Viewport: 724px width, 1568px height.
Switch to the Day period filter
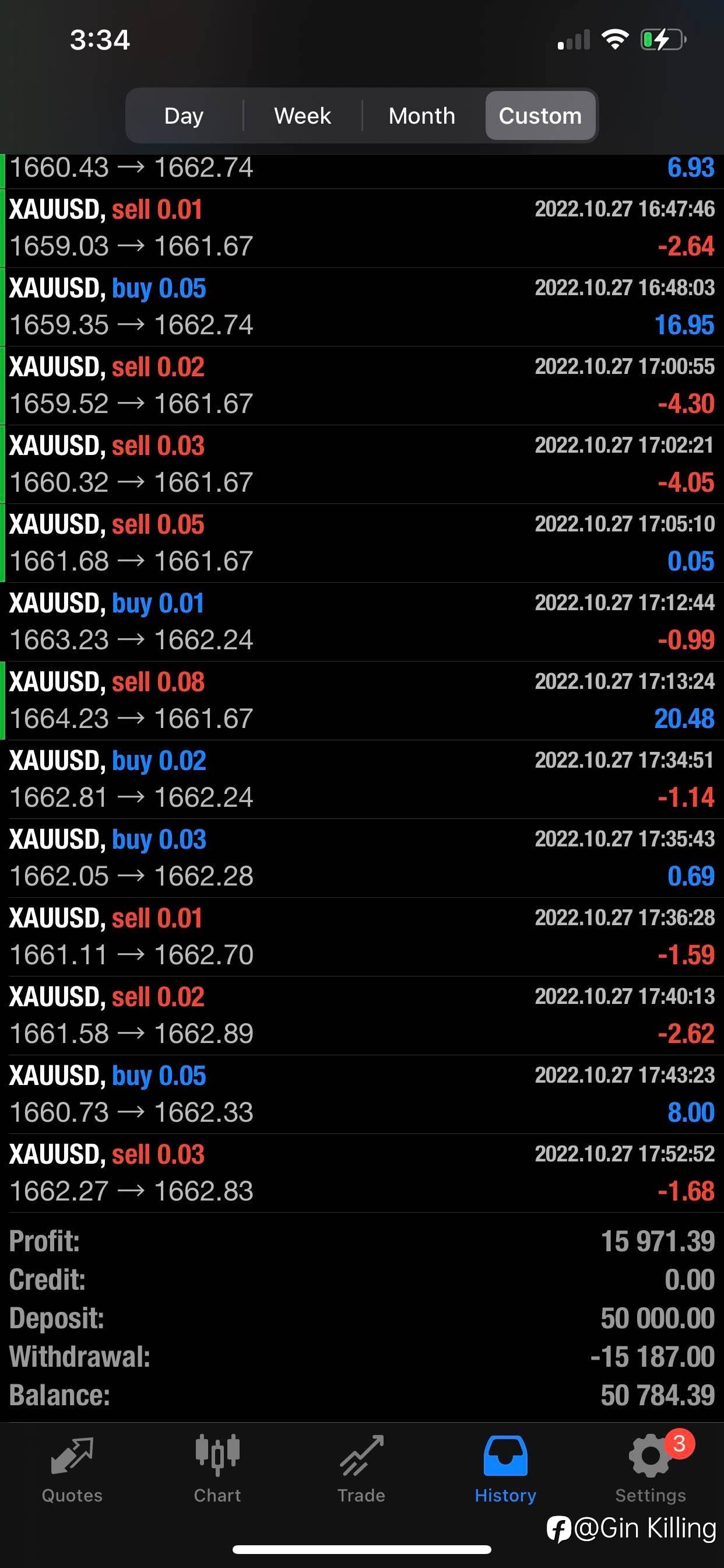point(184,116)
